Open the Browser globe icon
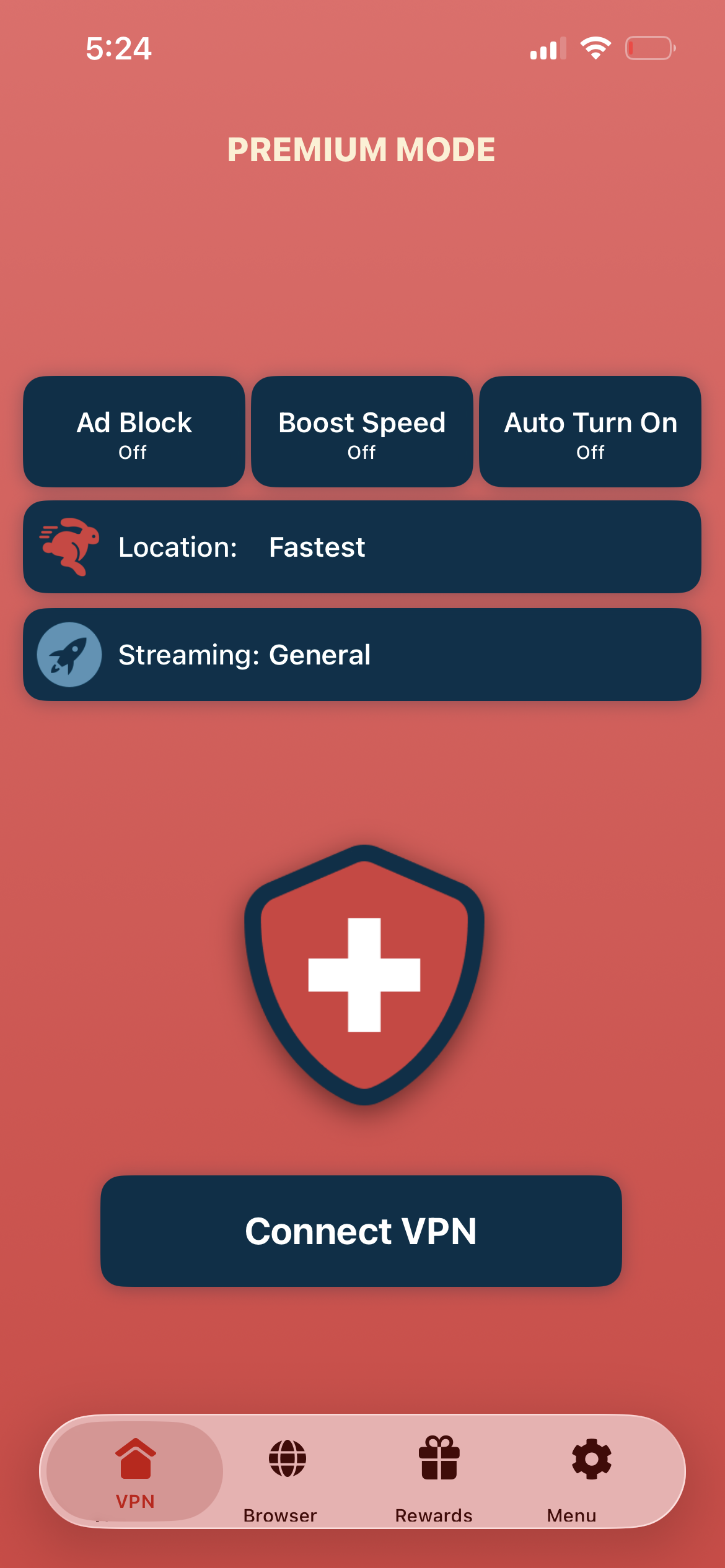This screenshot has width=725, height=1568. (289, 1458)
